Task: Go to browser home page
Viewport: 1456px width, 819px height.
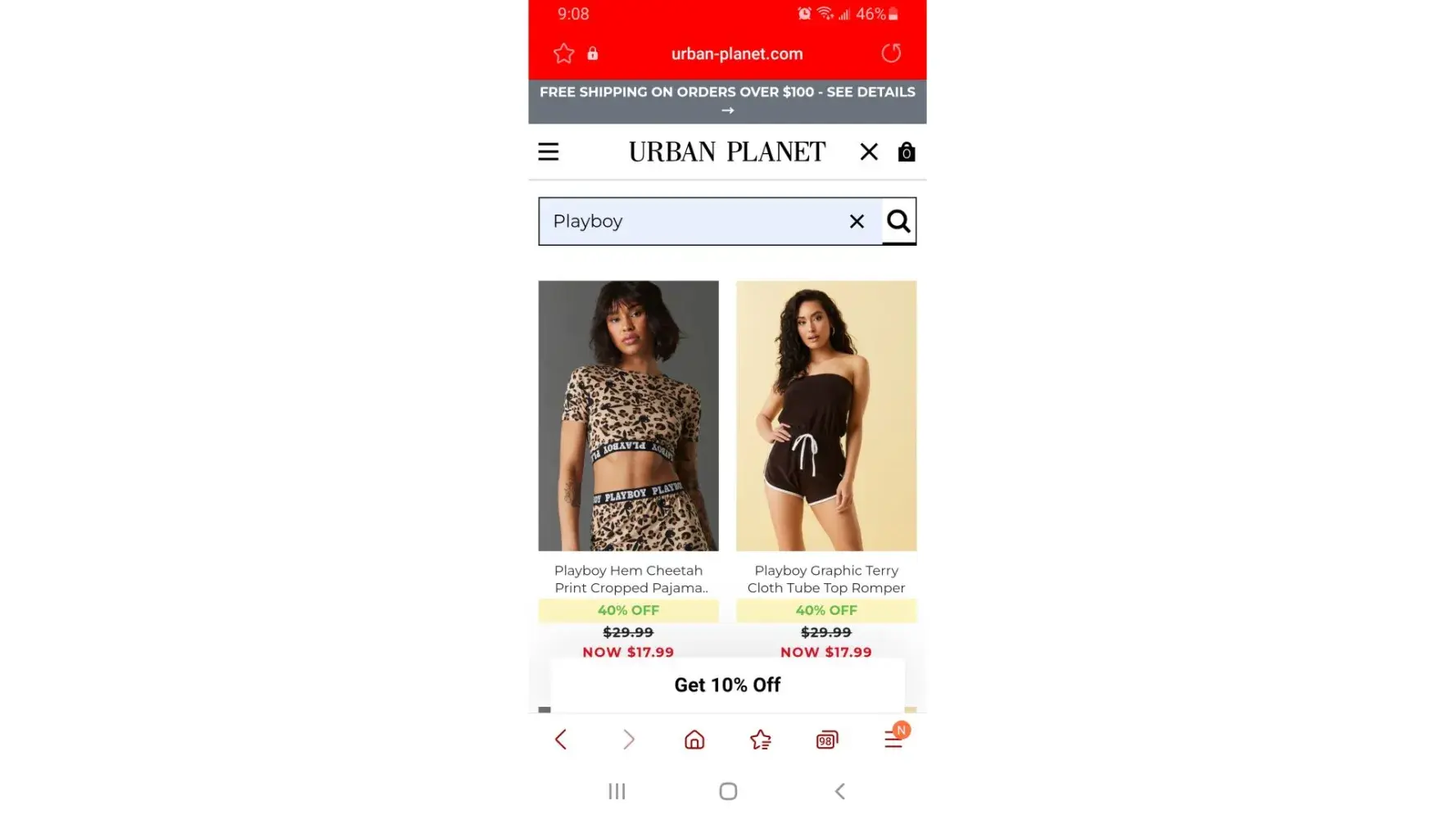Action: point(694,740)
